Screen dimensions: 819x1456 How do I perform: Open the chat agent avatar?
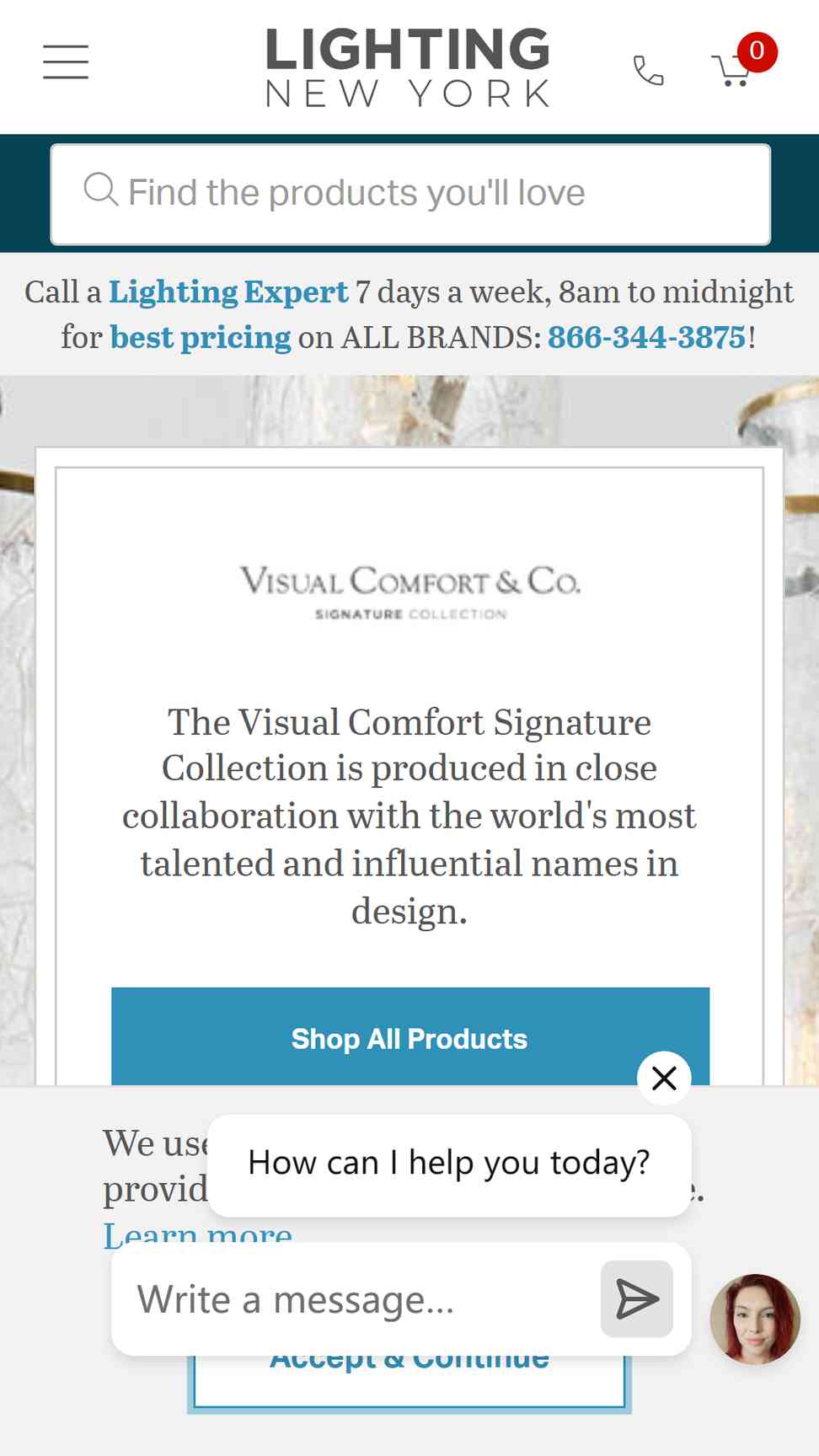pos(755,1319)
